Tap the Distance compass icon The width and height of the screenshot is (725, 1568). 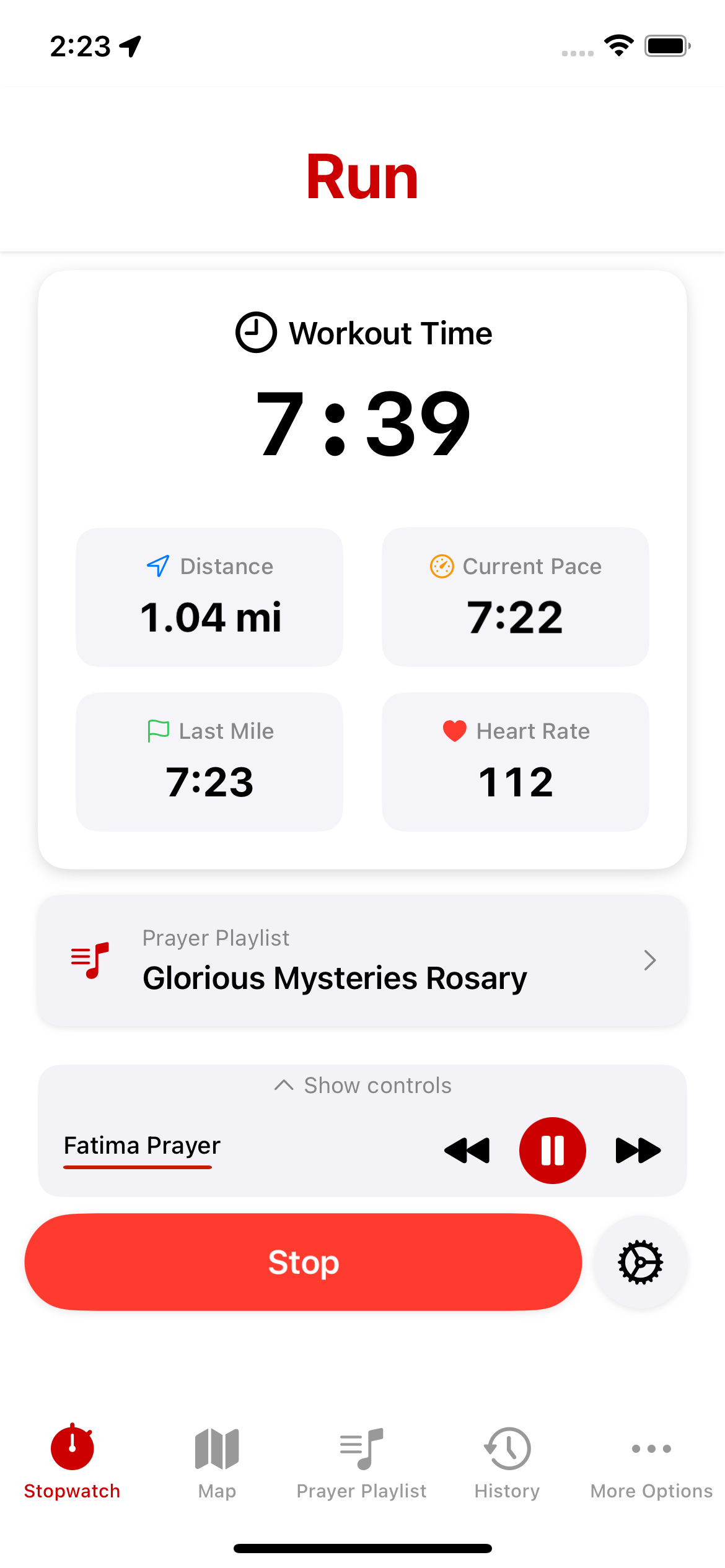(x=157, y=565)
